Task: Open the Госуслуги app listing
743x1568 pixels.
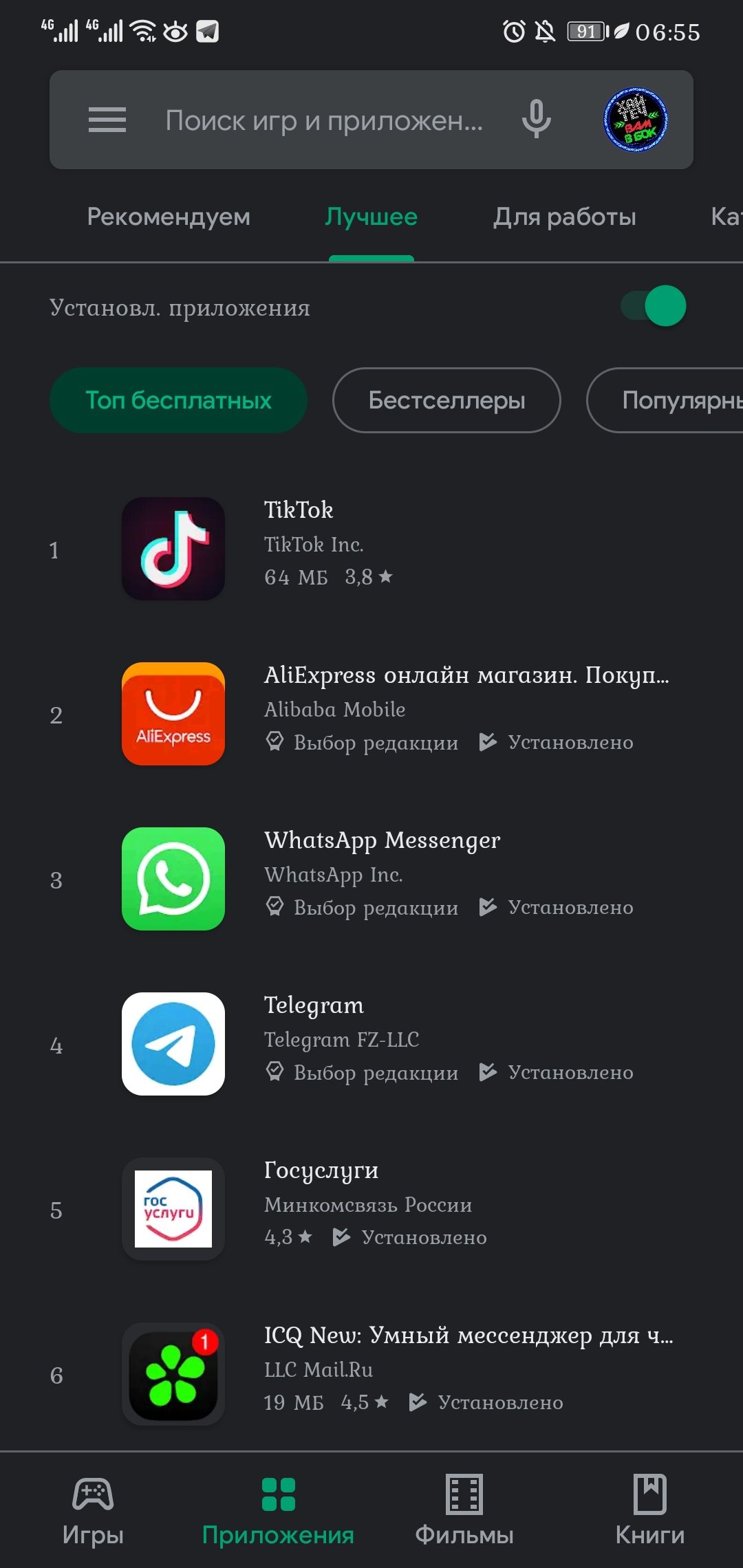Action: click(371, 1209)
